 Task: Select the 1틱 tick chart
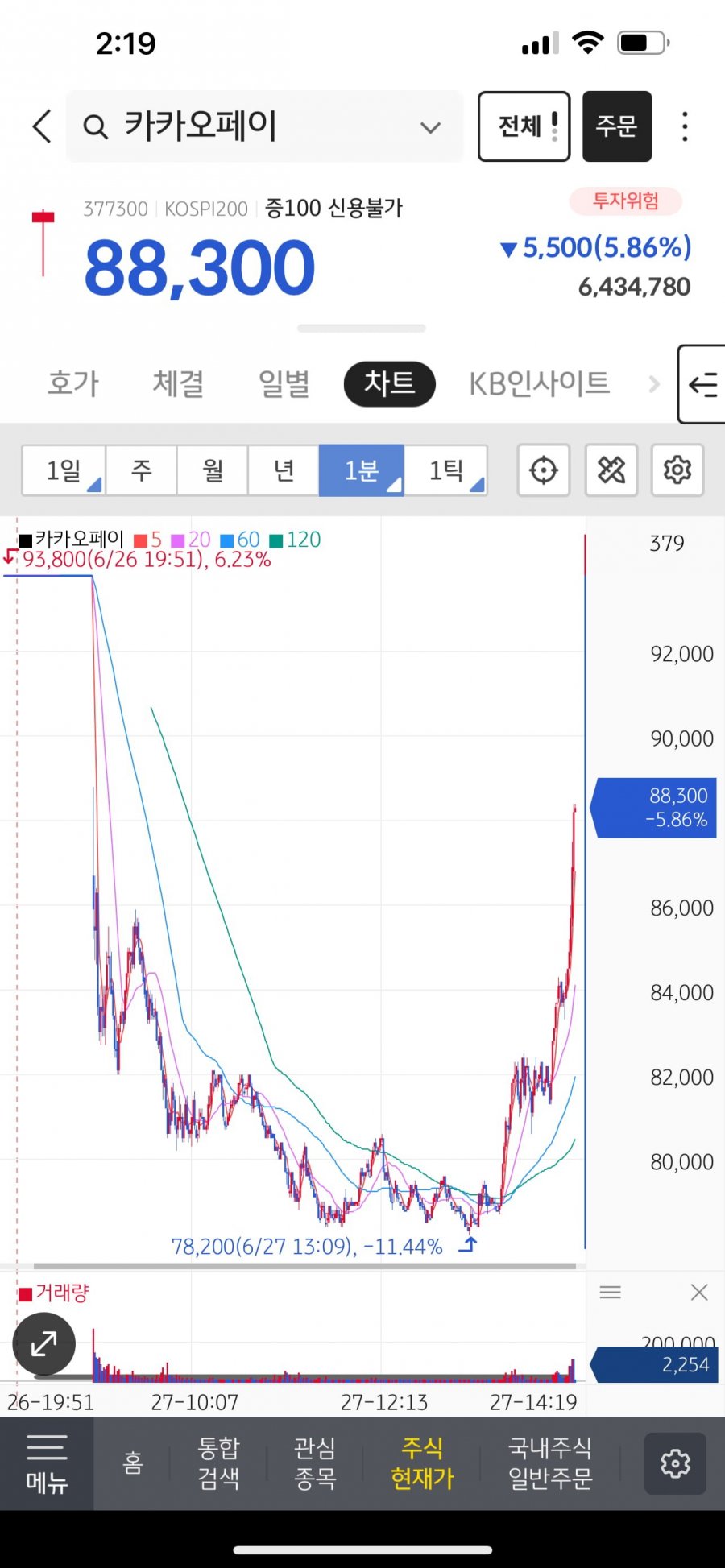coord(445,470)
